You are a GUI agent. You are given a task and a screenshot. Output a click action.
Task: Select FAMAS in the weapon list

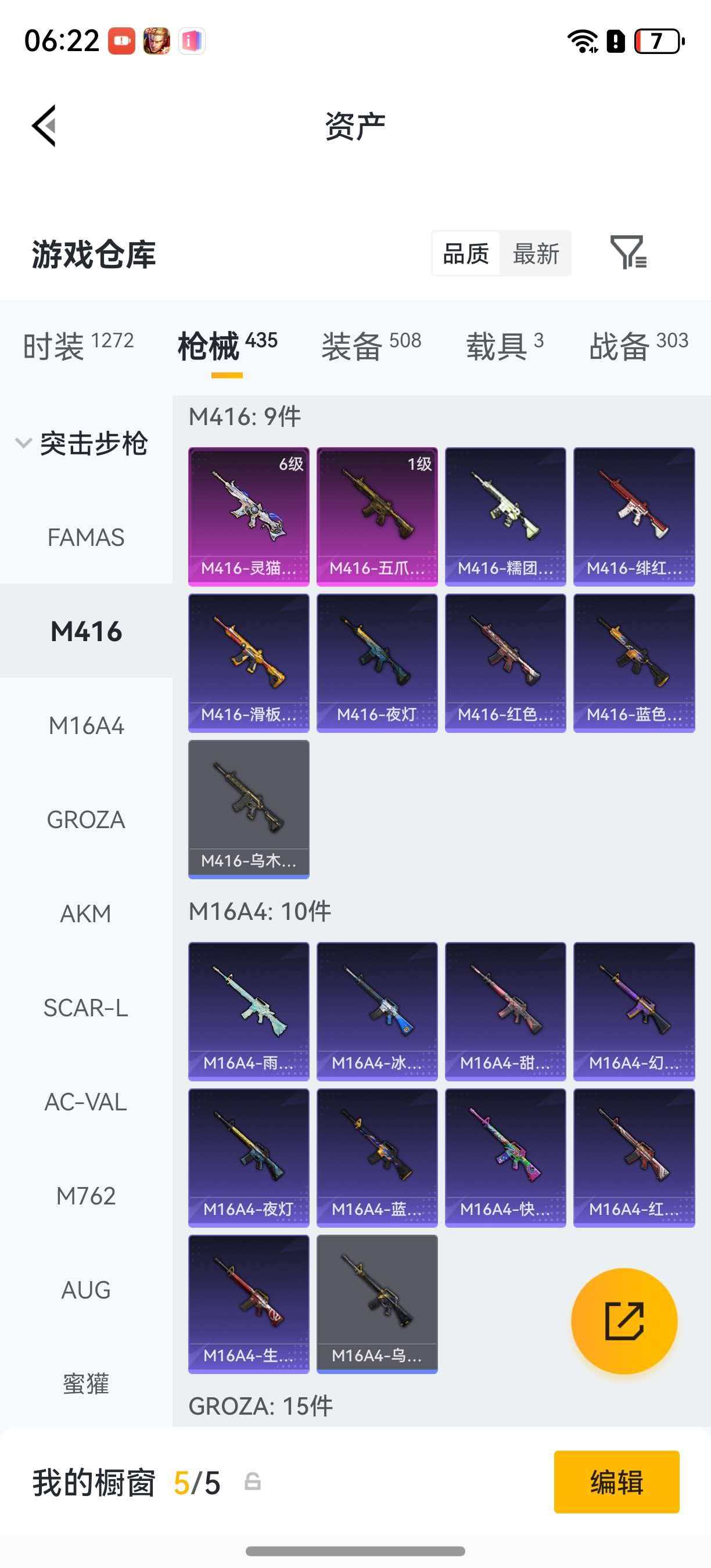86,538
